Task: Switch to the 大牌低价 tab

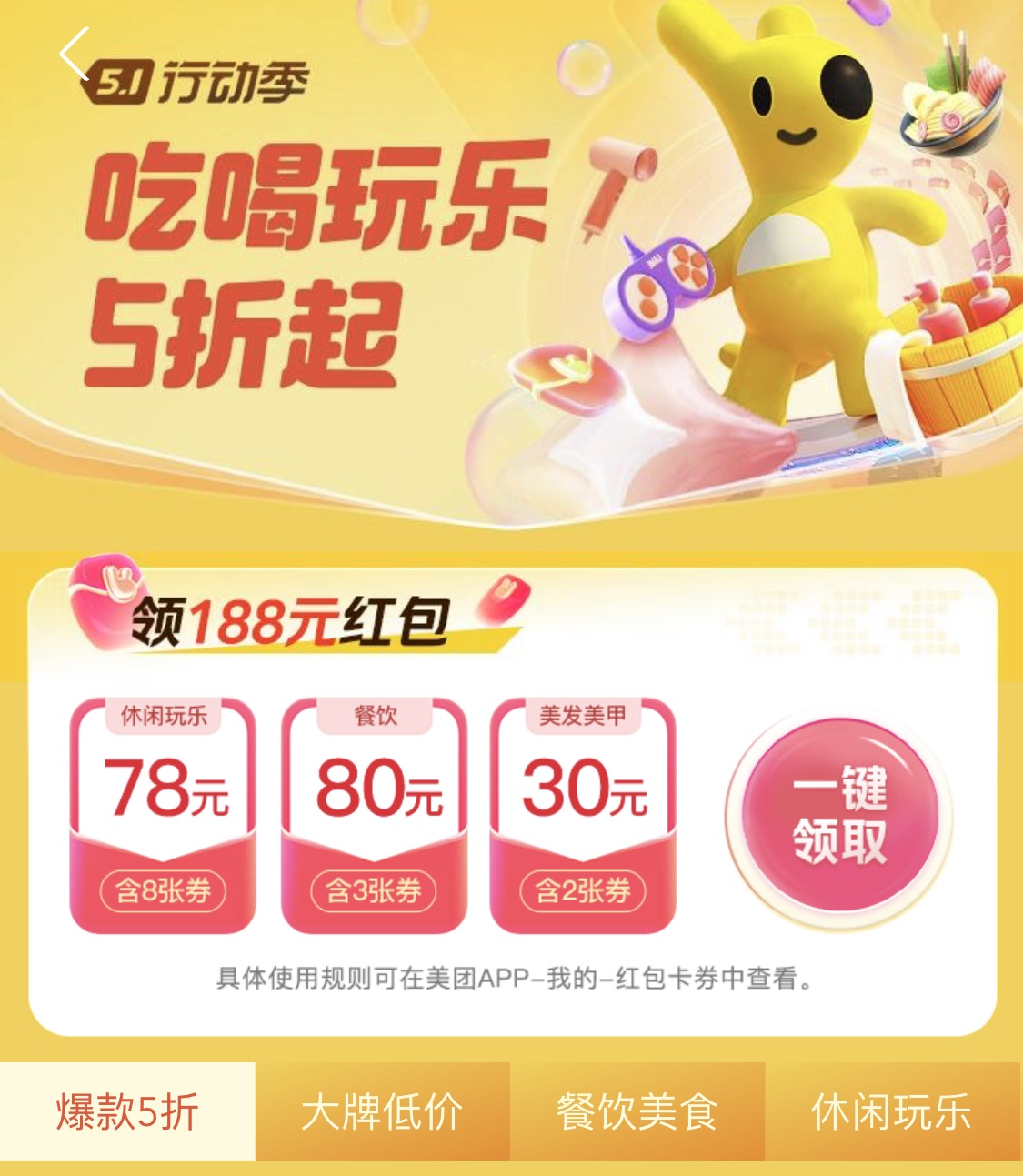Action: [x=382, y=1111]
